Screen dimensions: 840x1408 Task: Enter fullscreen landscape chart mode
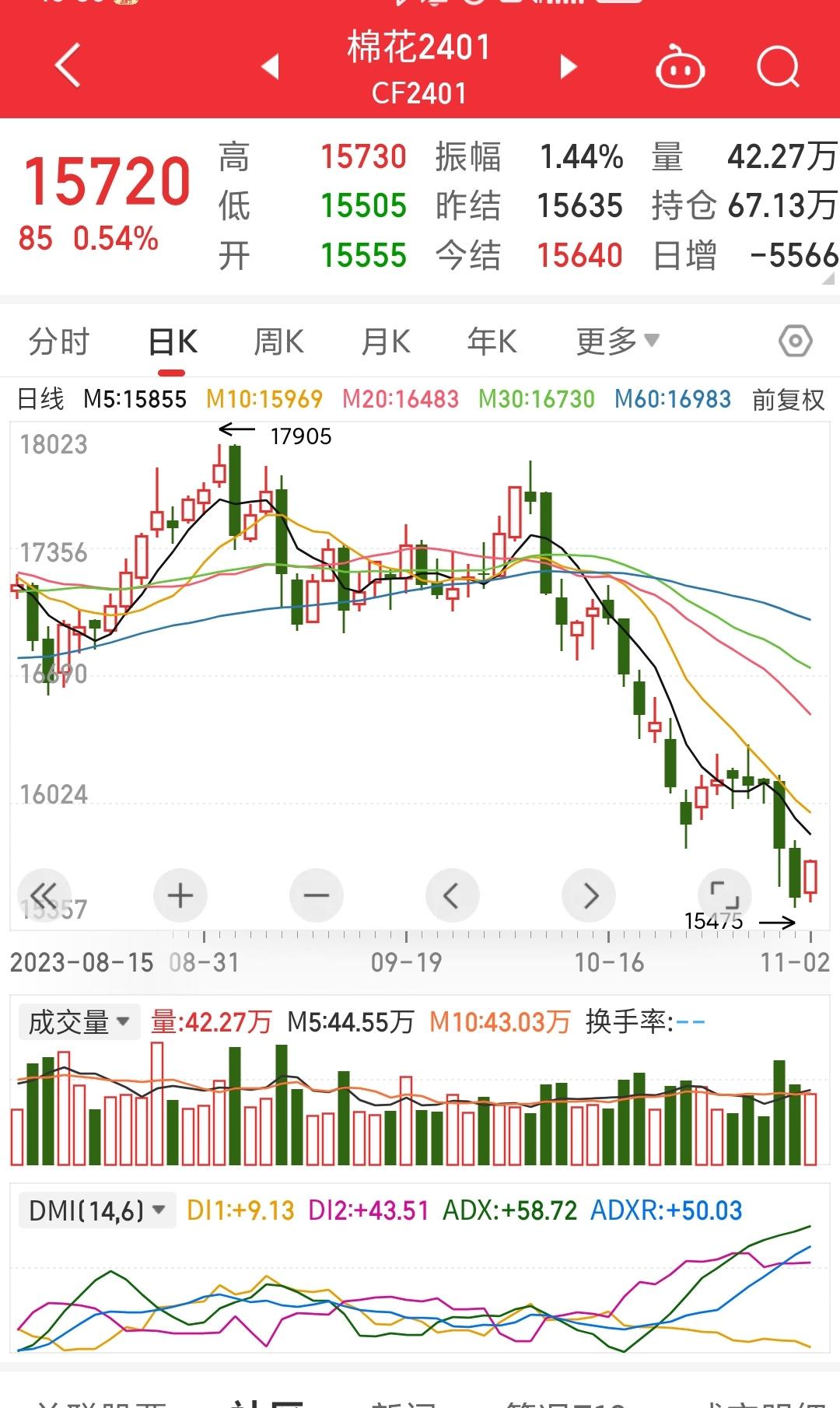point(725,895)
